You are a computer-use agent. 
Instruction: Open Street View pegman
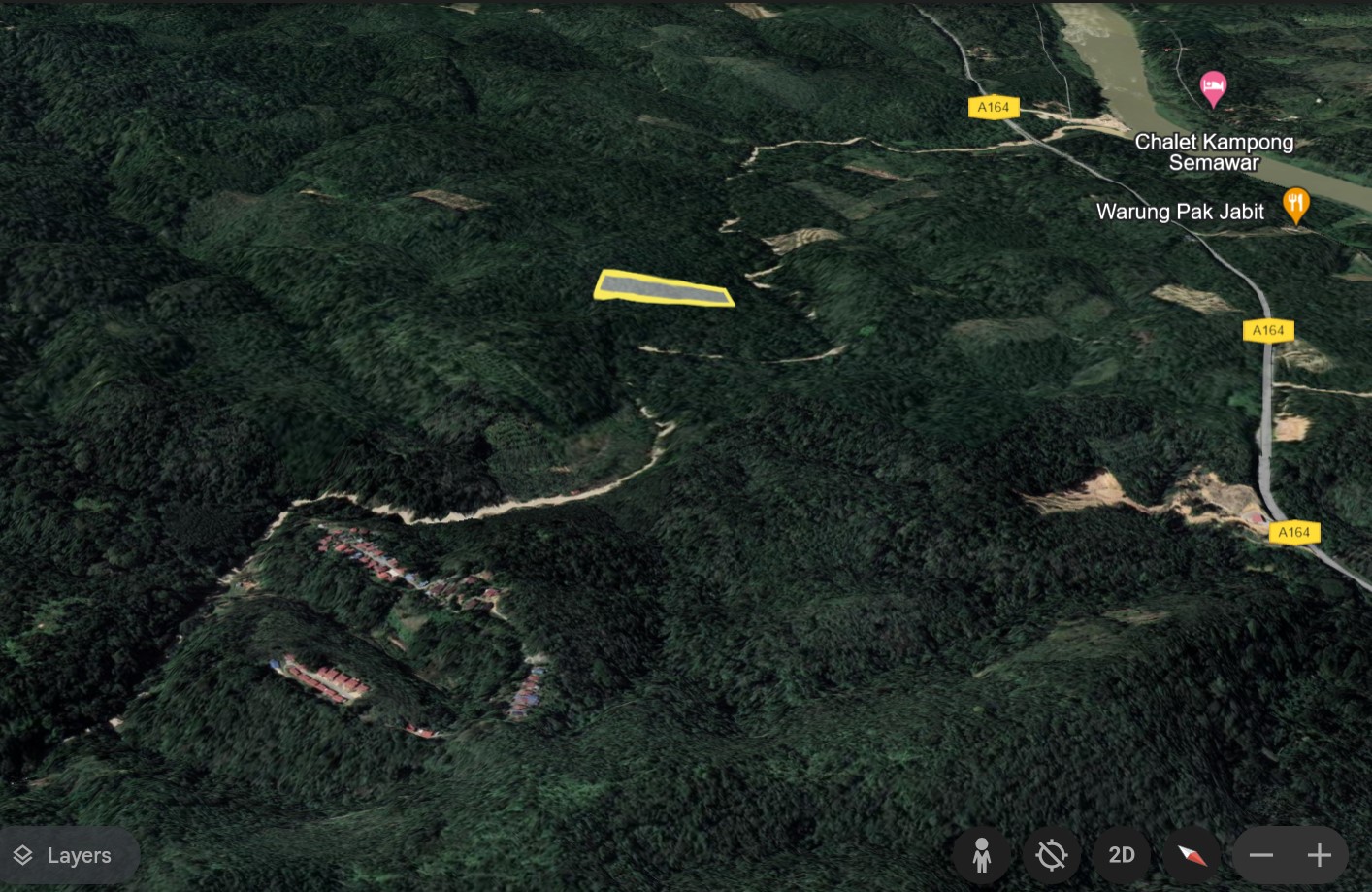982,855
